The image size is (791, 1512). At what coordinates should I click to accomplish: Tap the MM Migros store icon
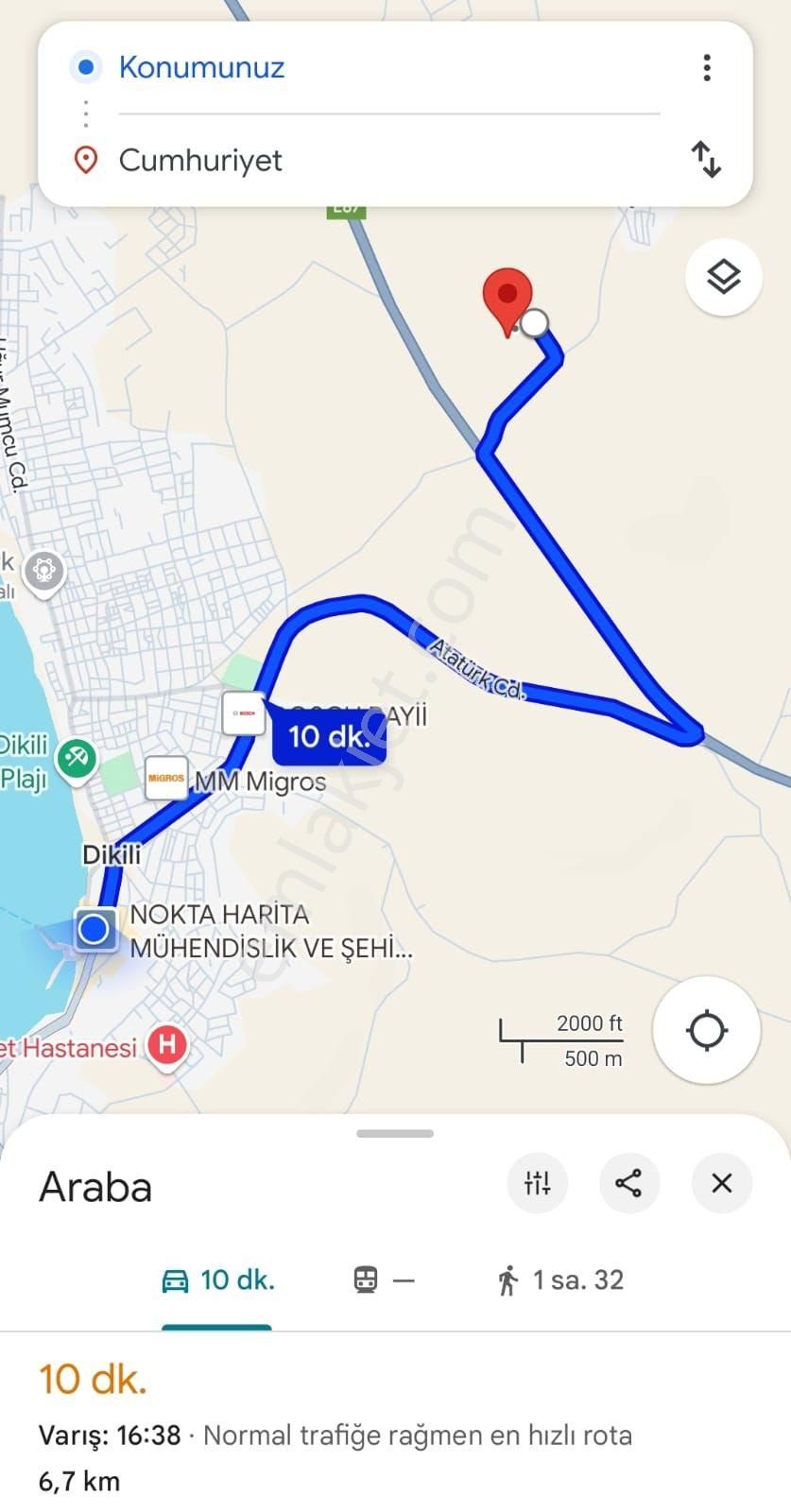(x=166, y=778)
